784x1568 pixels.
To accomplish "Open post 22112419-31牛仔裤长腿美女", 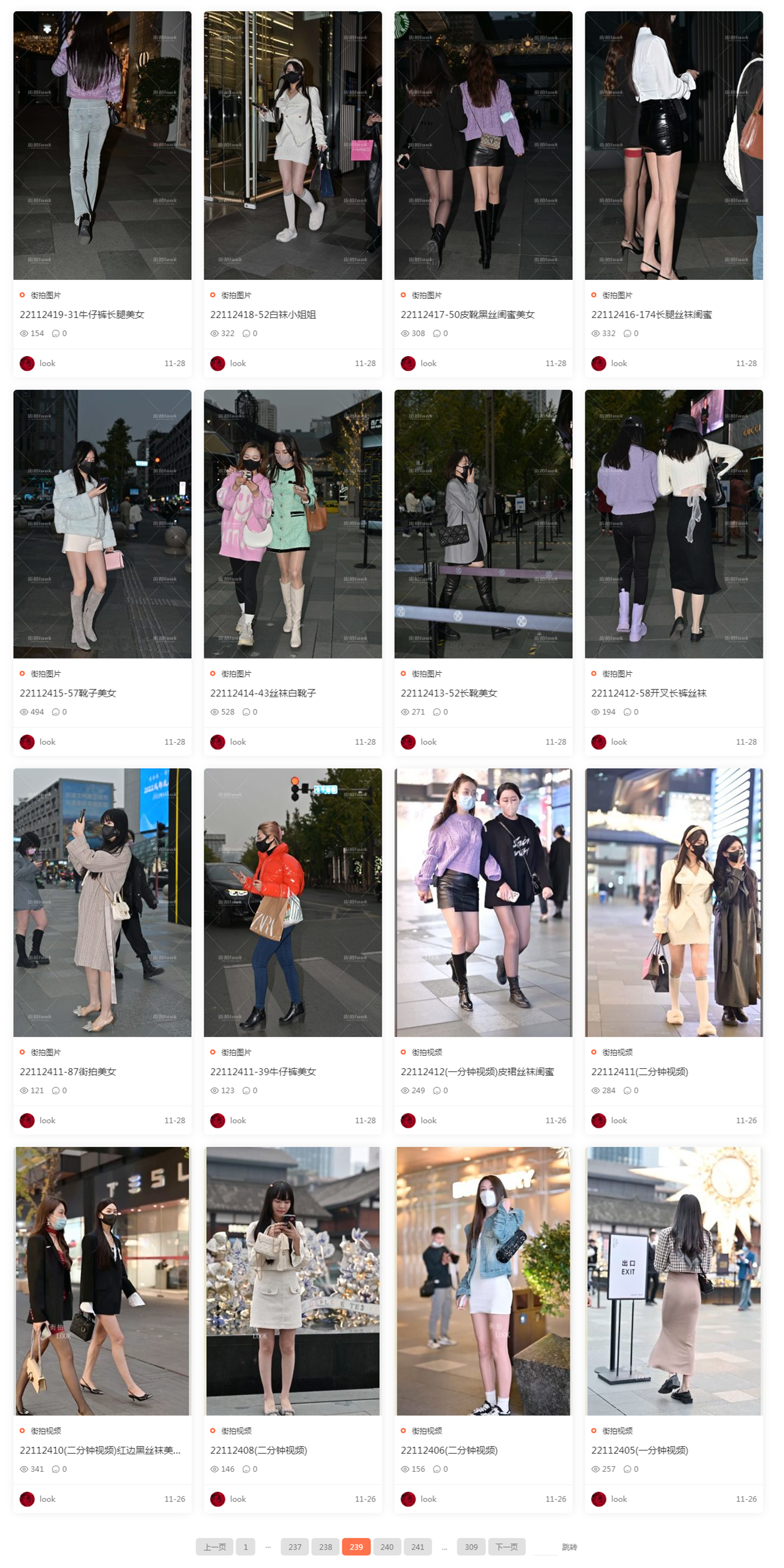I will [x=82, y=314].
